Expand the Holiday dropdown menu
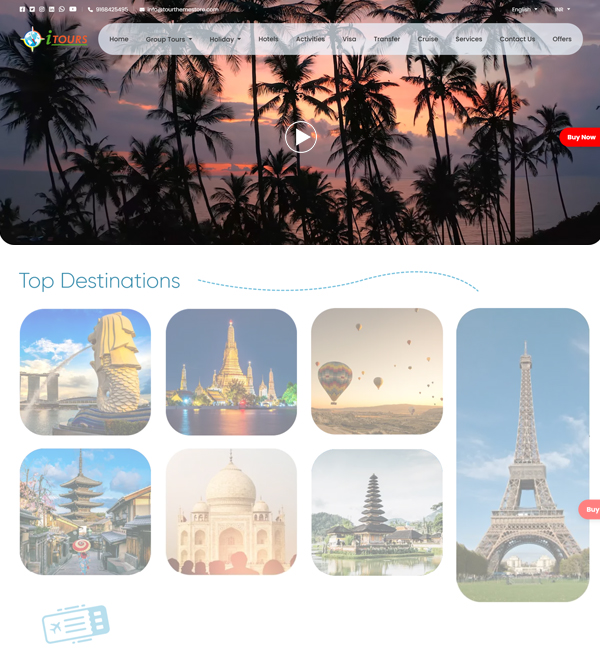The height and width of the screenshot is (660, 600). pos(225,39)
